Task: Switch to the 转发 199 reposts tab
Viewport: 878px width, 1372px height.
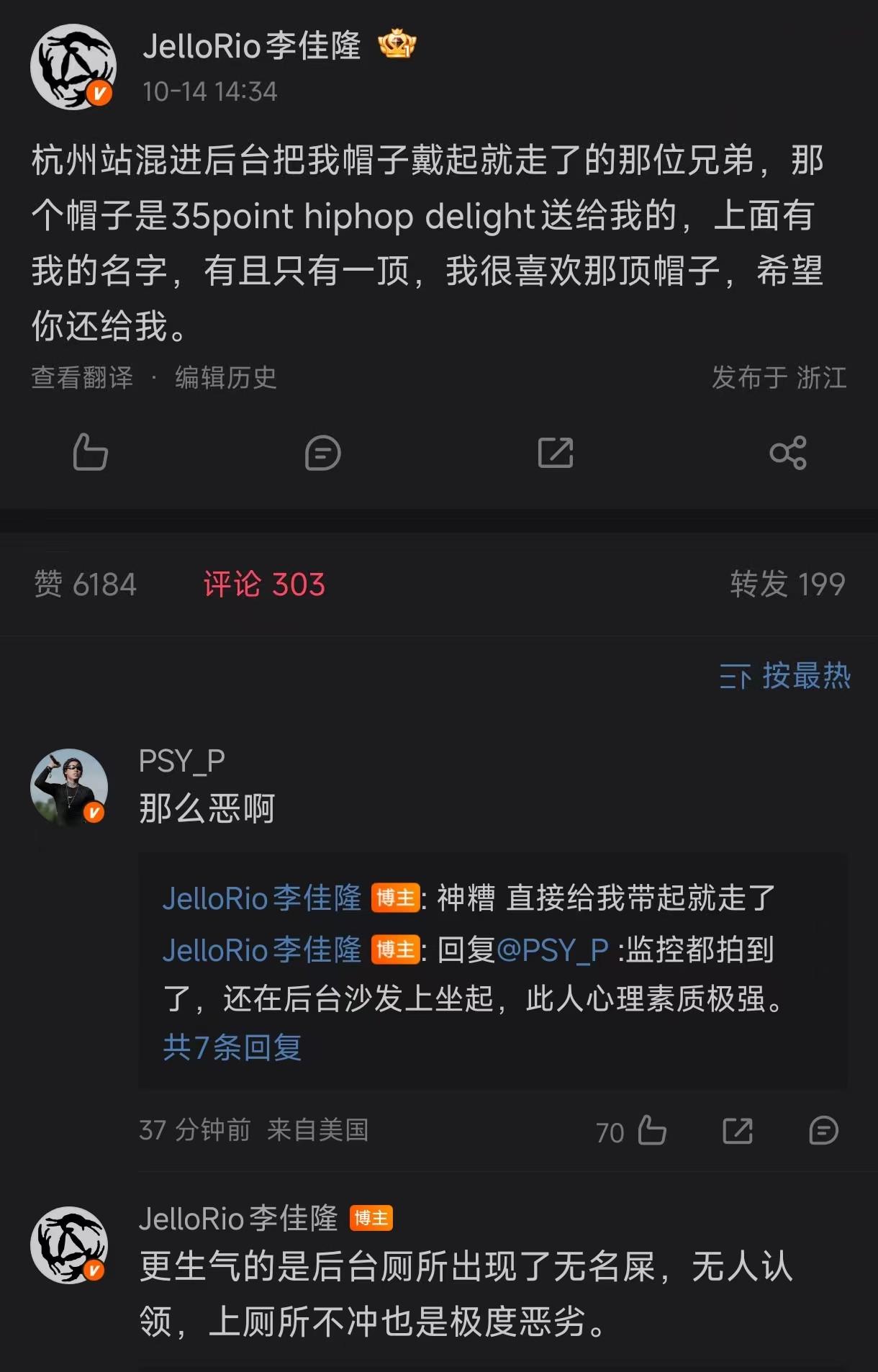Action: pyautogui.click(x=787, y=585)
